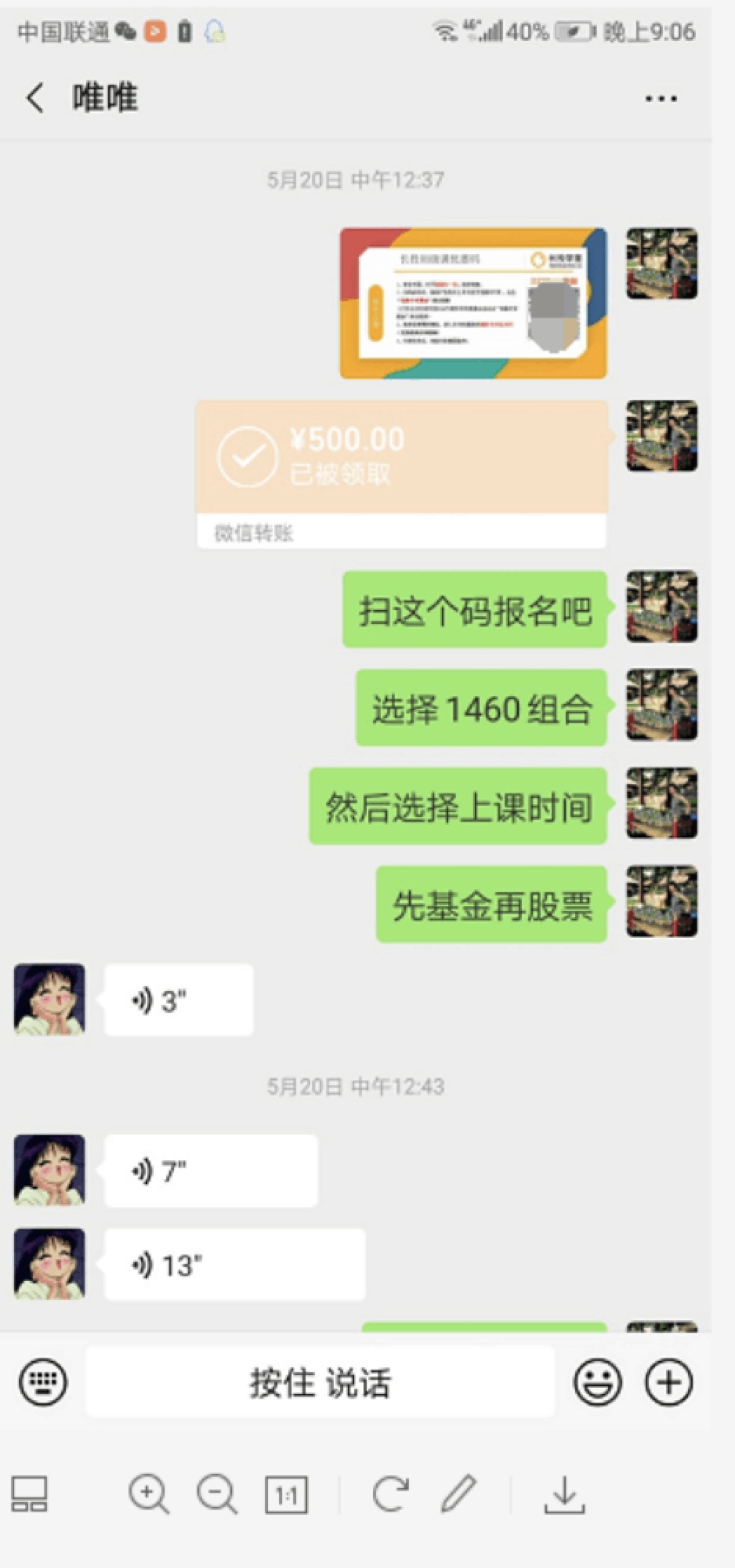This screenshot has height=1568, width=735.
Task: Zoom in on the image
Action: coord(148,1494)
